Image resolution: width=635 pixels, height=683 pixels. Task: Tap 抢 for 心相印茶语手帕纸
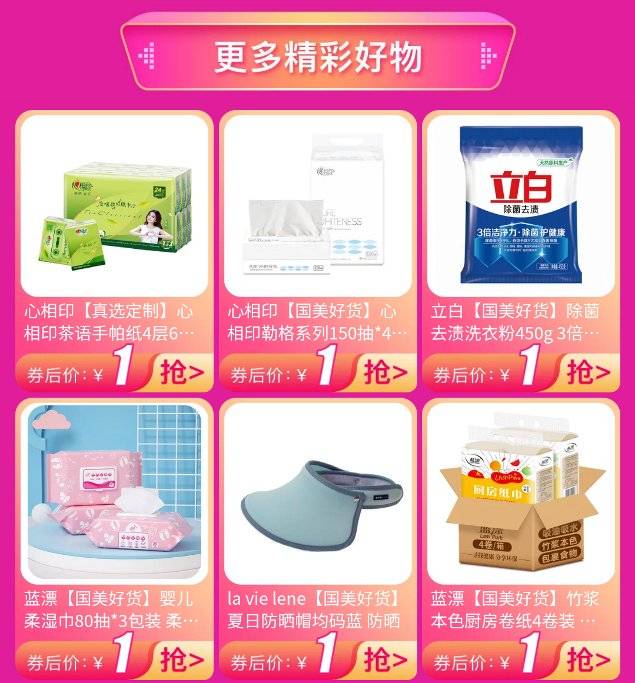[182, 373]
